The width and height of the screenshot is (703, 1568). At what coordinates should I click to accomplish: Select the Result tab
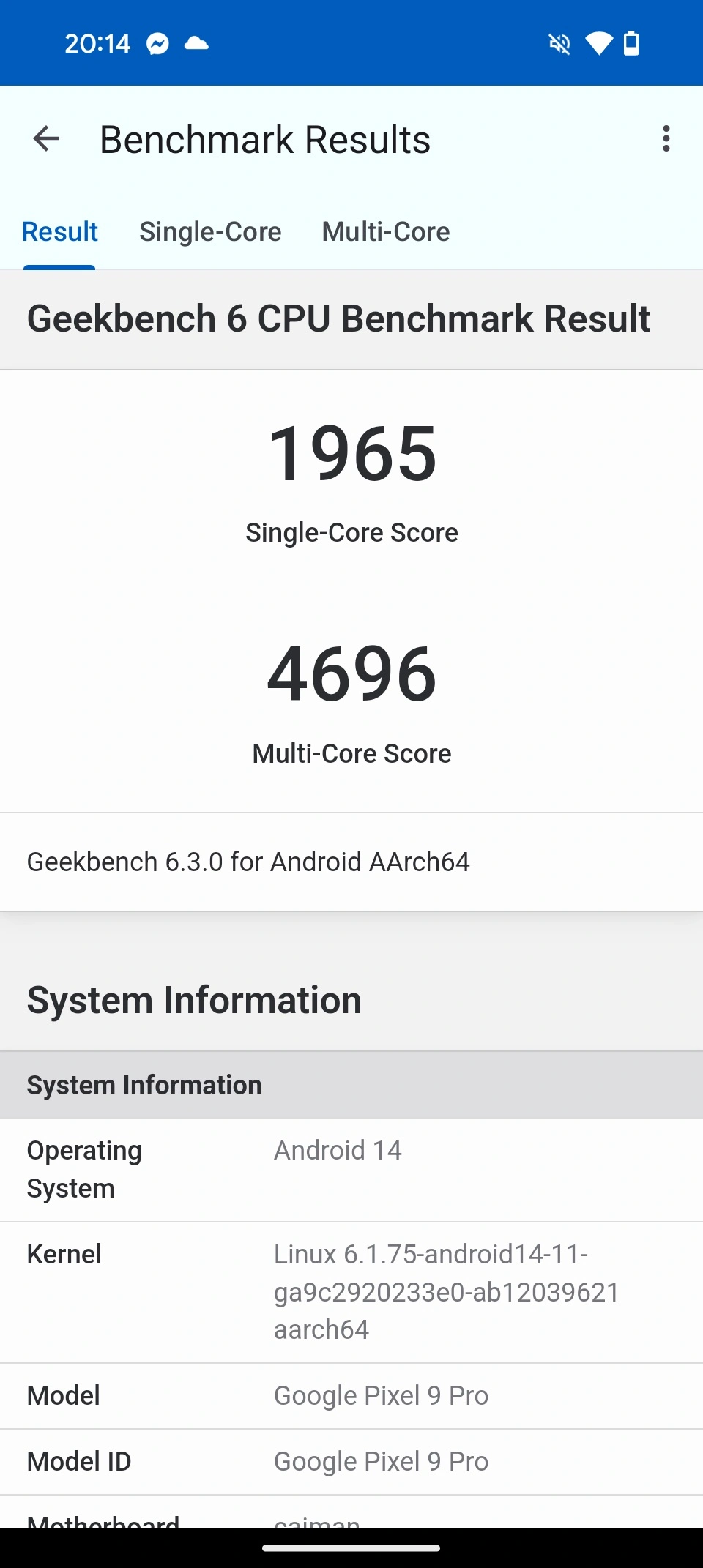(x=59, y=231)
